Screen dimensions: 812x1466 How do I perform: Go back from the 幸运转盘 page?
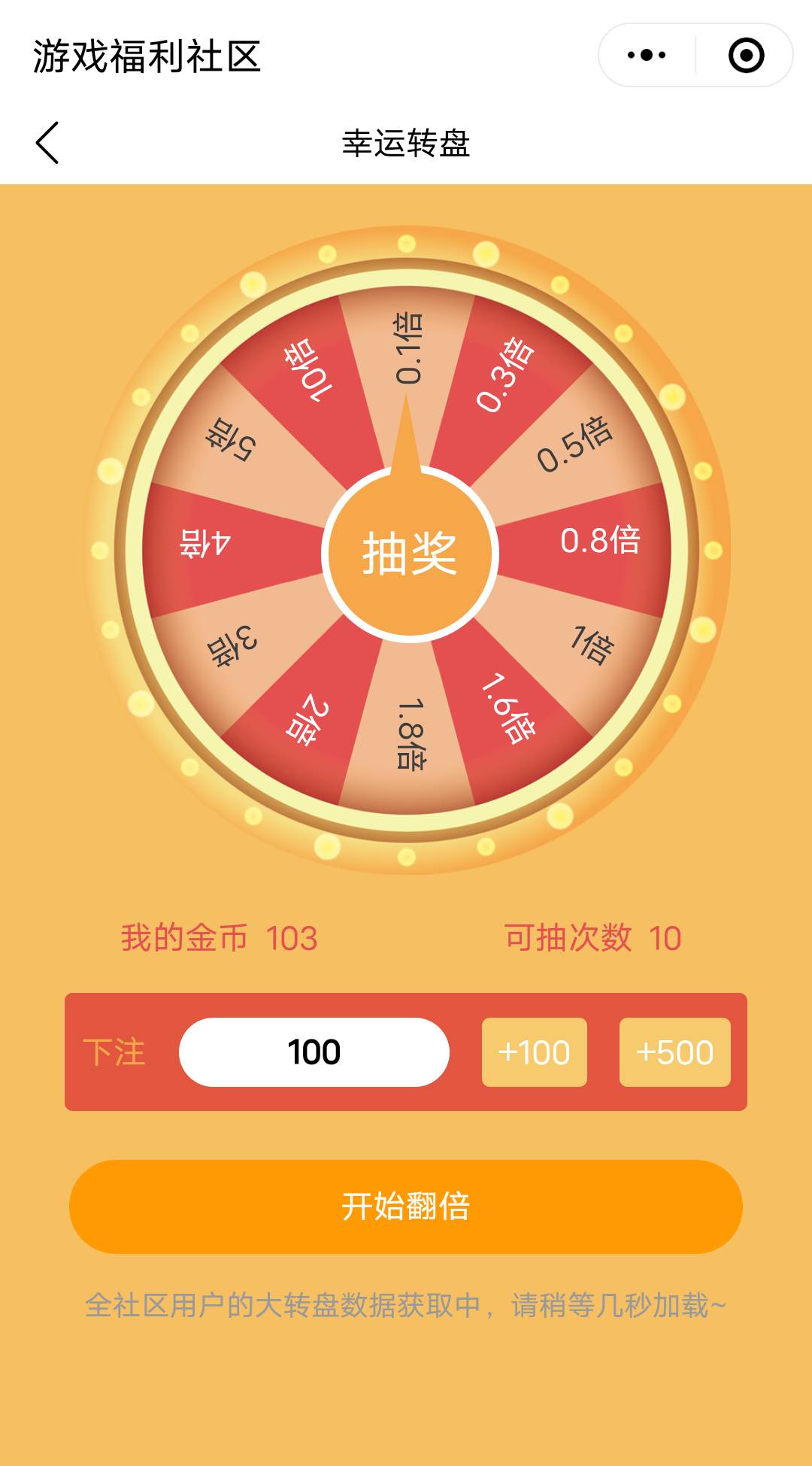(x=47, y=143)
